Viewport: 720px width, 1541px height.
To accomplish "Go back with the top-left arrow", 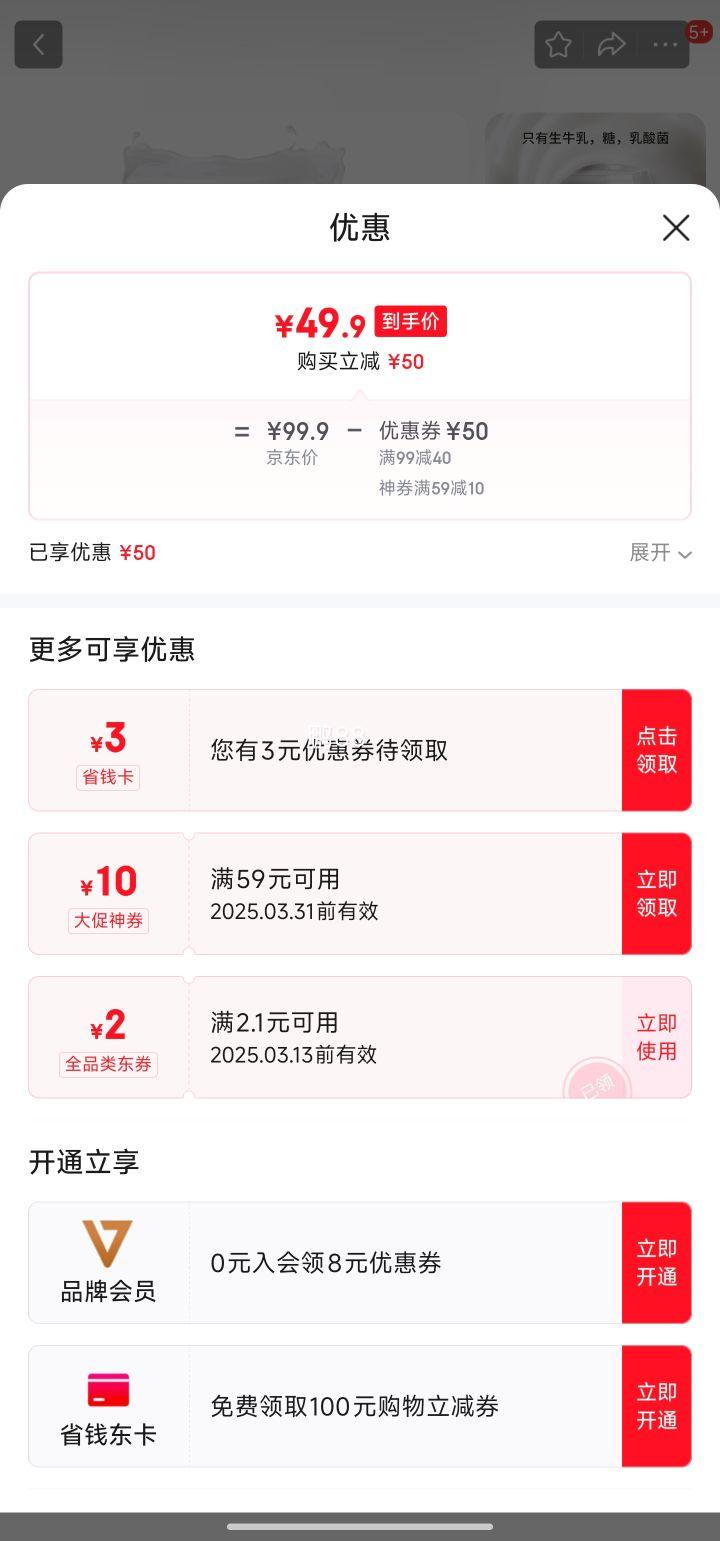I will 39,45.
